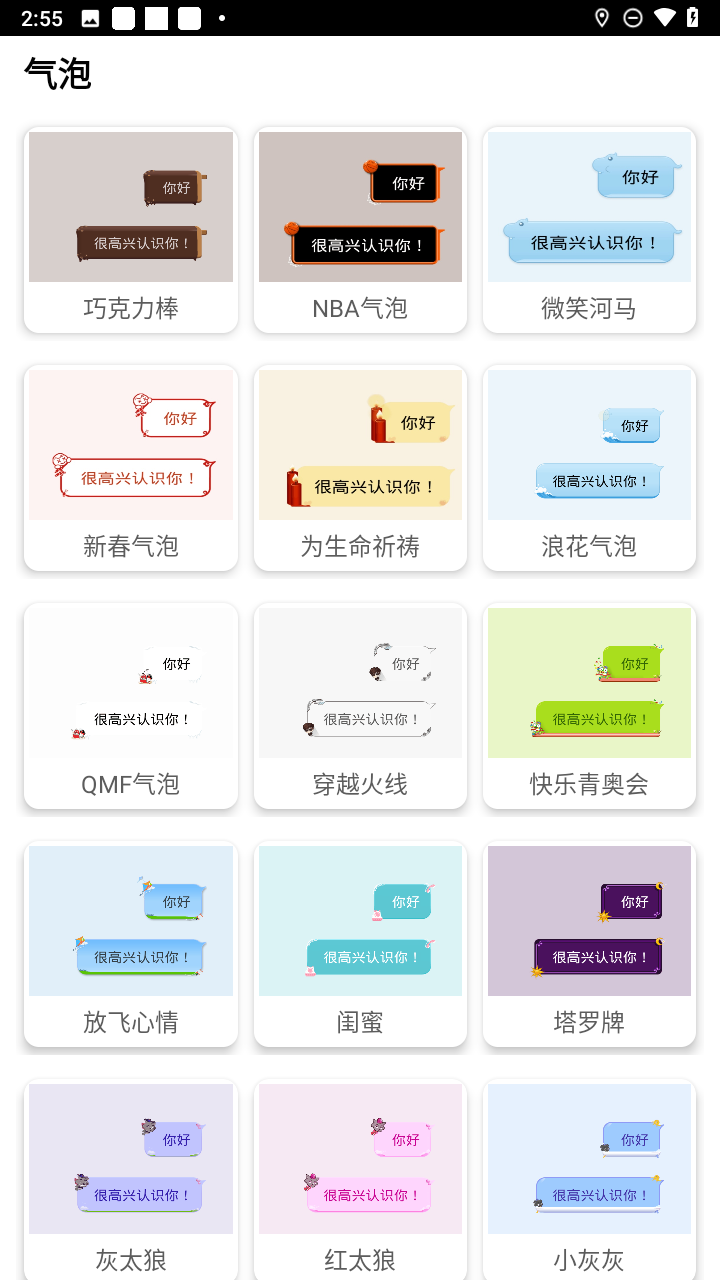Tap the QMF气泡 bubble card
The image size is (720, 1280).
(131, 706)
